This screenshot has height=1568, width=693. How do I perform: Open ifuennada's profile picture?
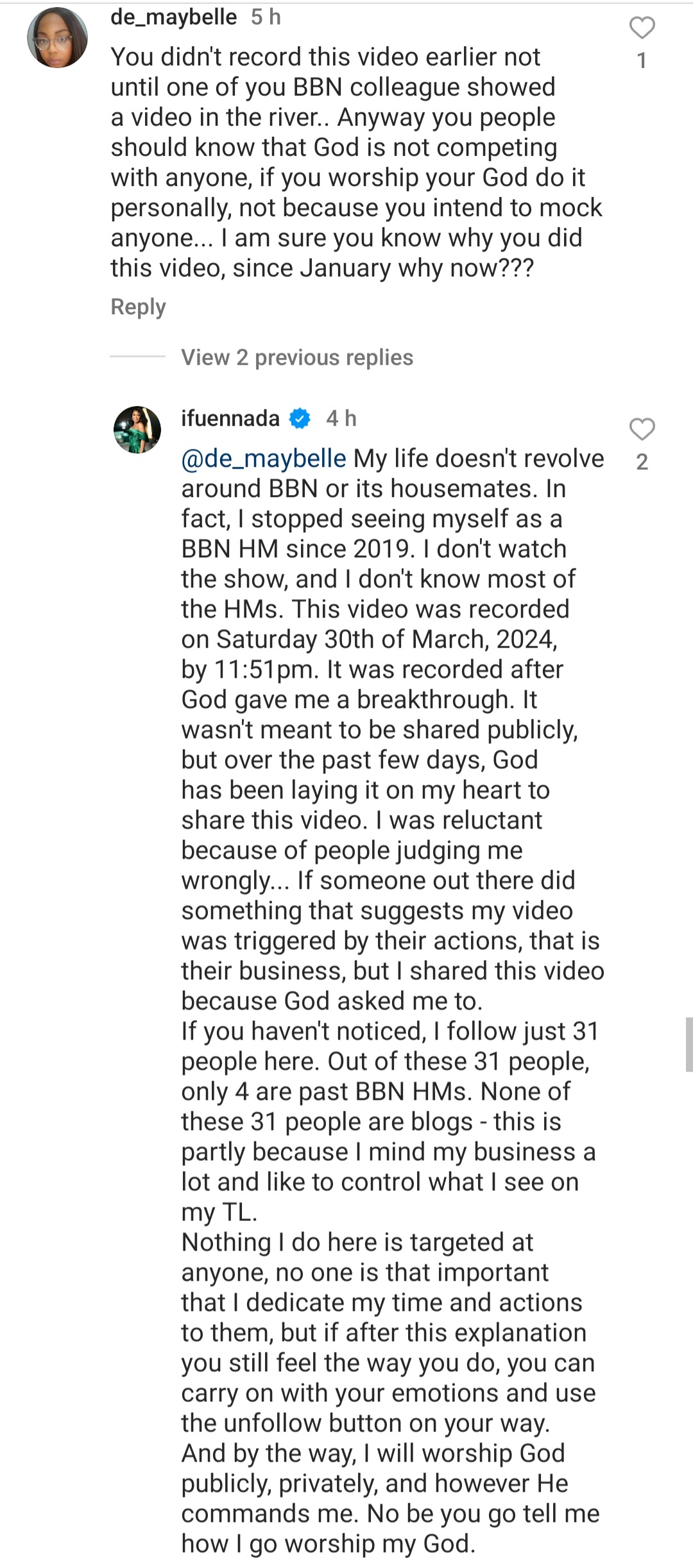(x=137, y=430)
